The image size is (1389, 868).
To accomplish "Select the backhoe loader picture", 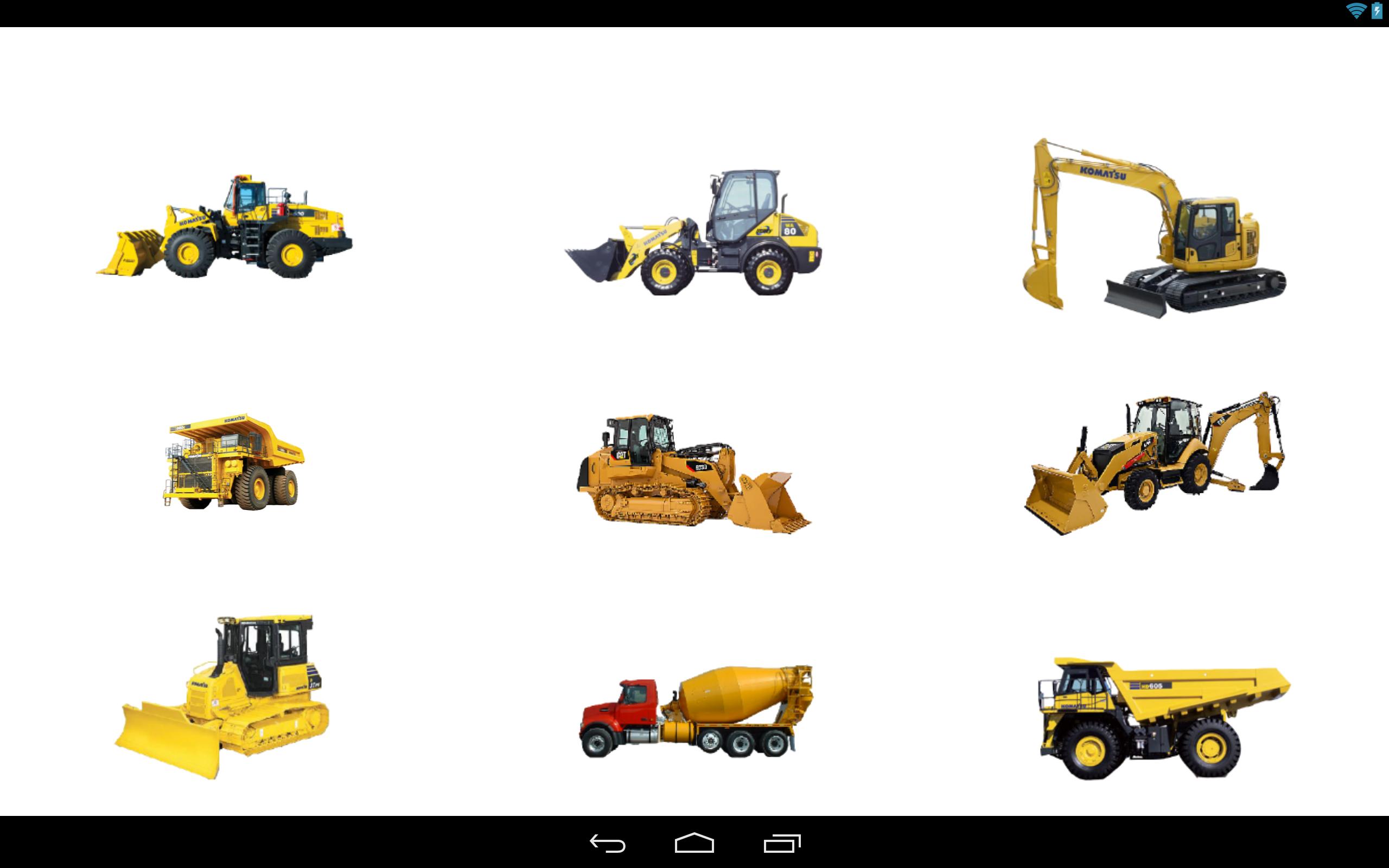I will (x=1154, y=463).
